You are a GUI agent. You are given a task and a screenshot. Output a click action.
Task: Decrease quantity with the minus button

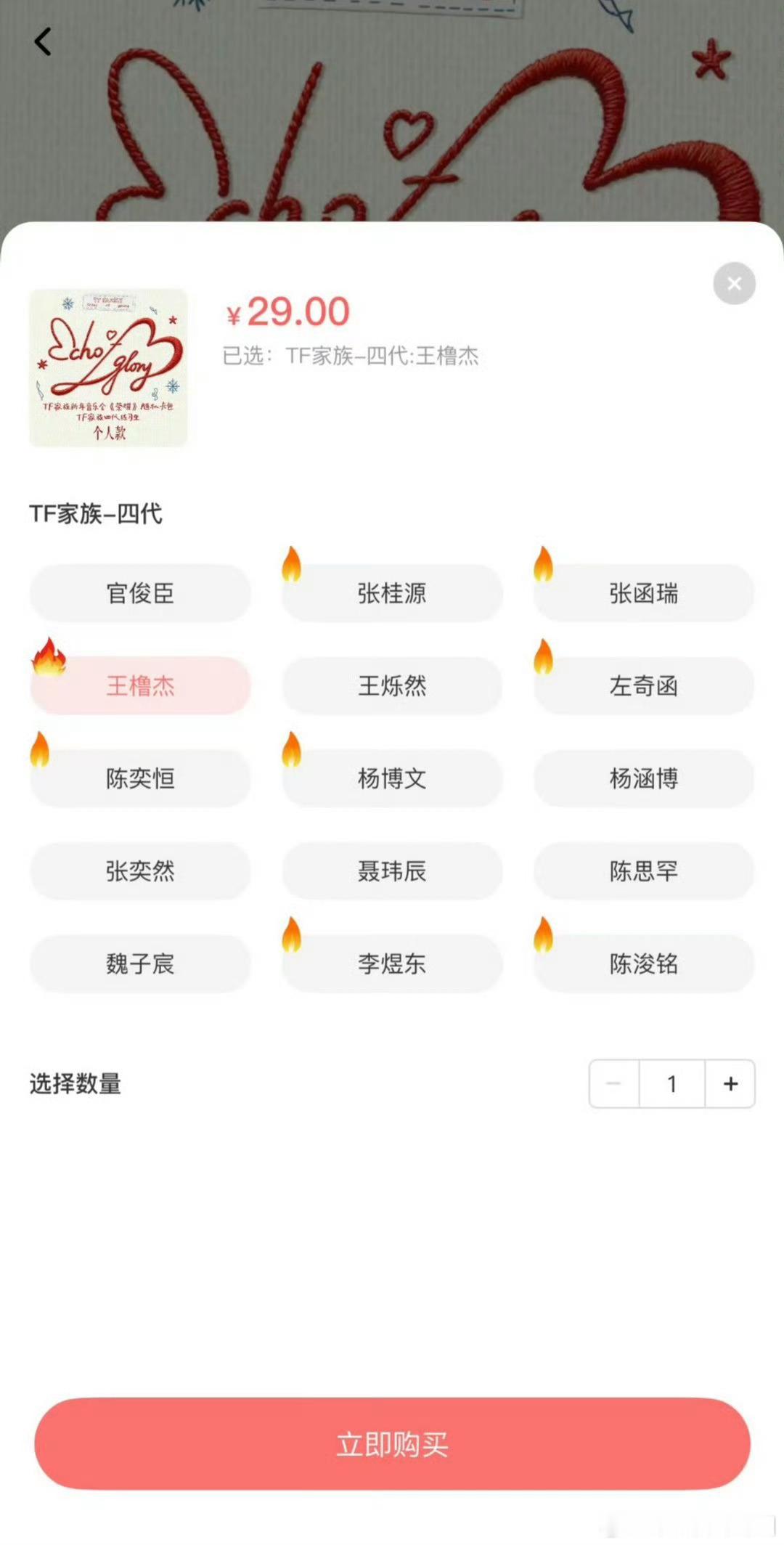click(x=614, y=1084)
